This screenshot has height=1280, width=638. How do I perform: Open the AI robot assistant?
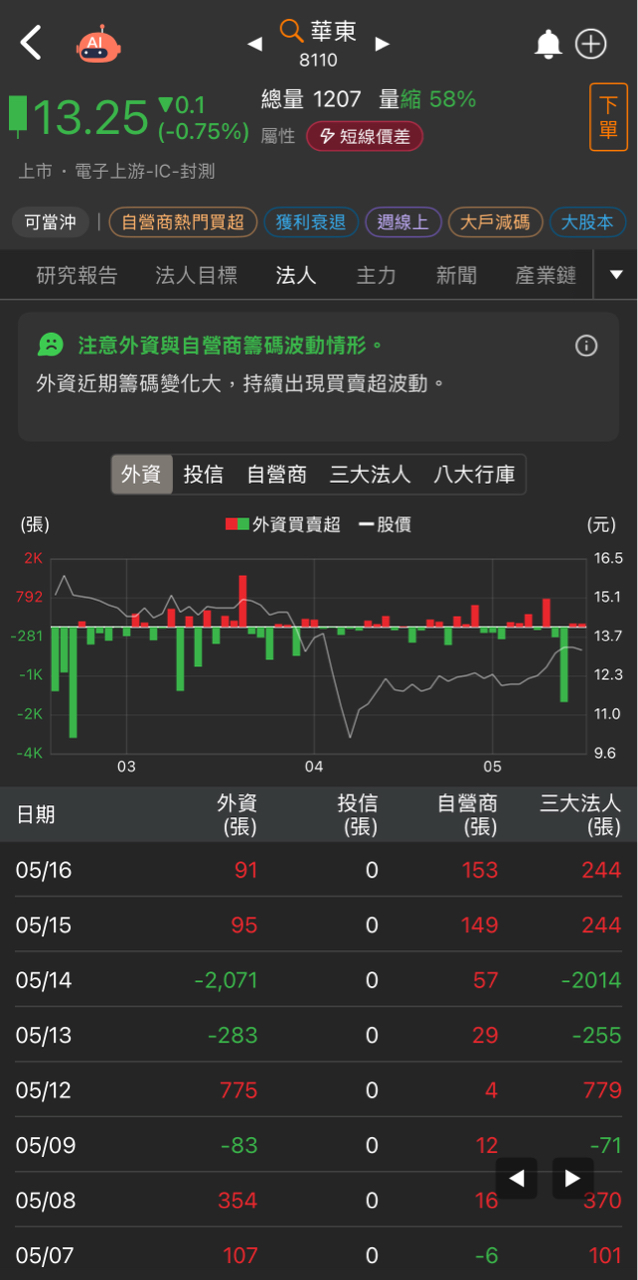pyautogui.click(x=98, y=44)
